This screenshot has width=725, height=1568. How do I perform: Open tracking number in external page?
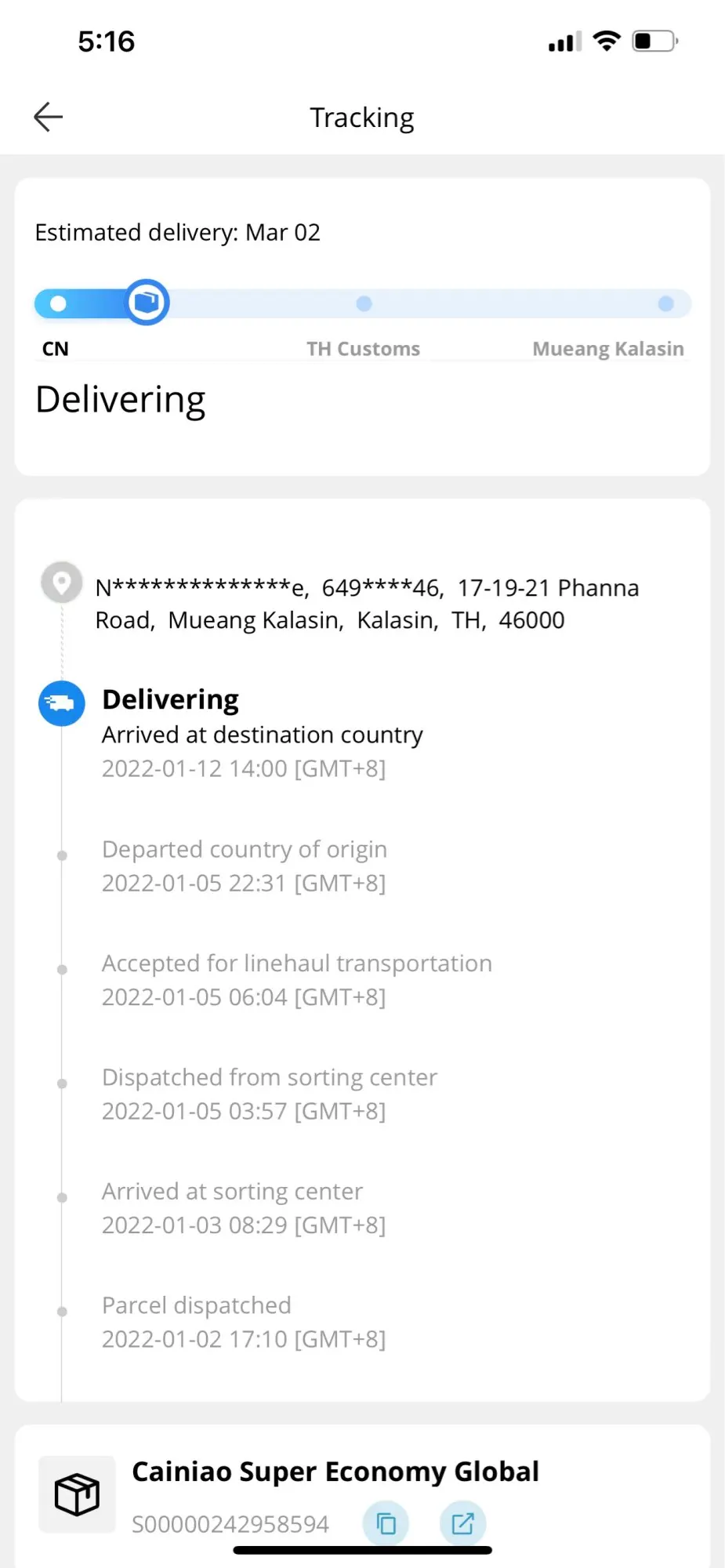462,1523
